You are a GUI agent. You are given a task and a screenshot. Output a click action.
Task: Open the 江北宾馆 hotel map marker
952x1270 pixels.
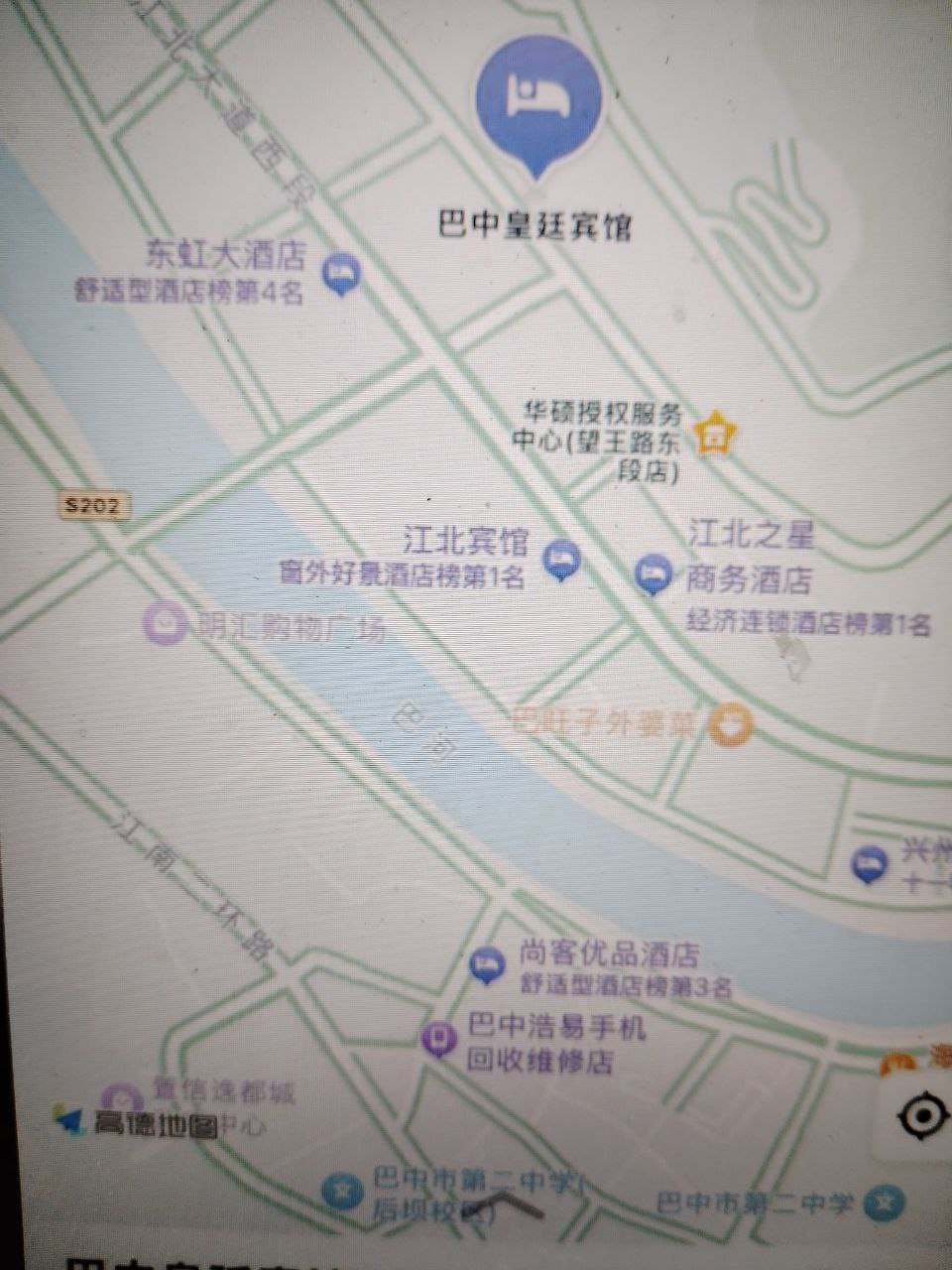(x=562, y=560)
